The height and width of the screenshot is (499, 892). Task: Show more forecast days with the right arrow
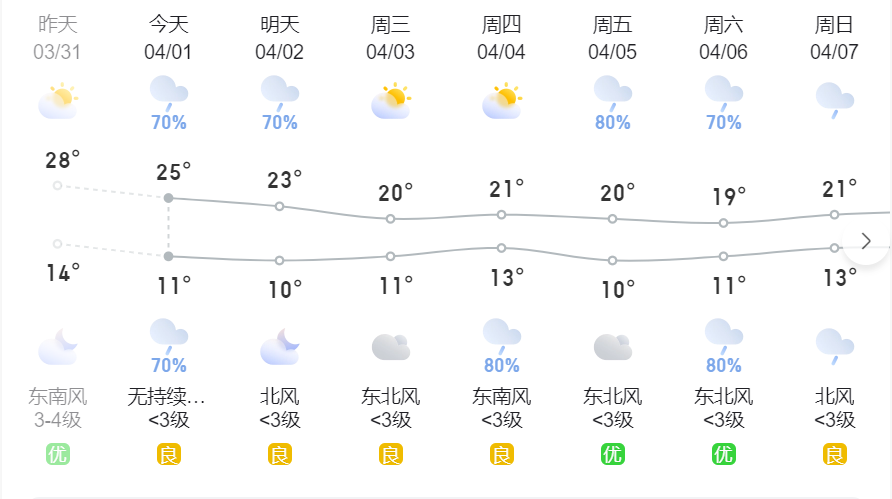(x=866, y=240)
